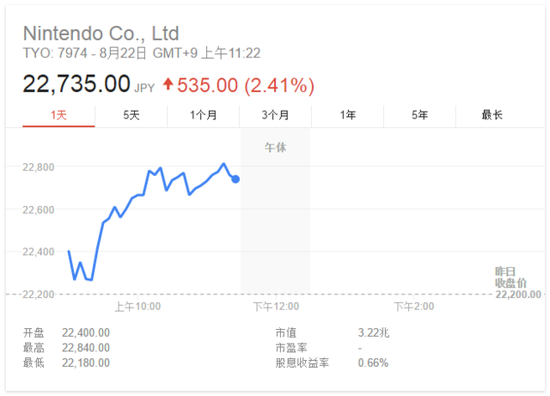This screenshot has height=396, width=550.
Task: View the 1年 stock chart
Action: [348, 115]
